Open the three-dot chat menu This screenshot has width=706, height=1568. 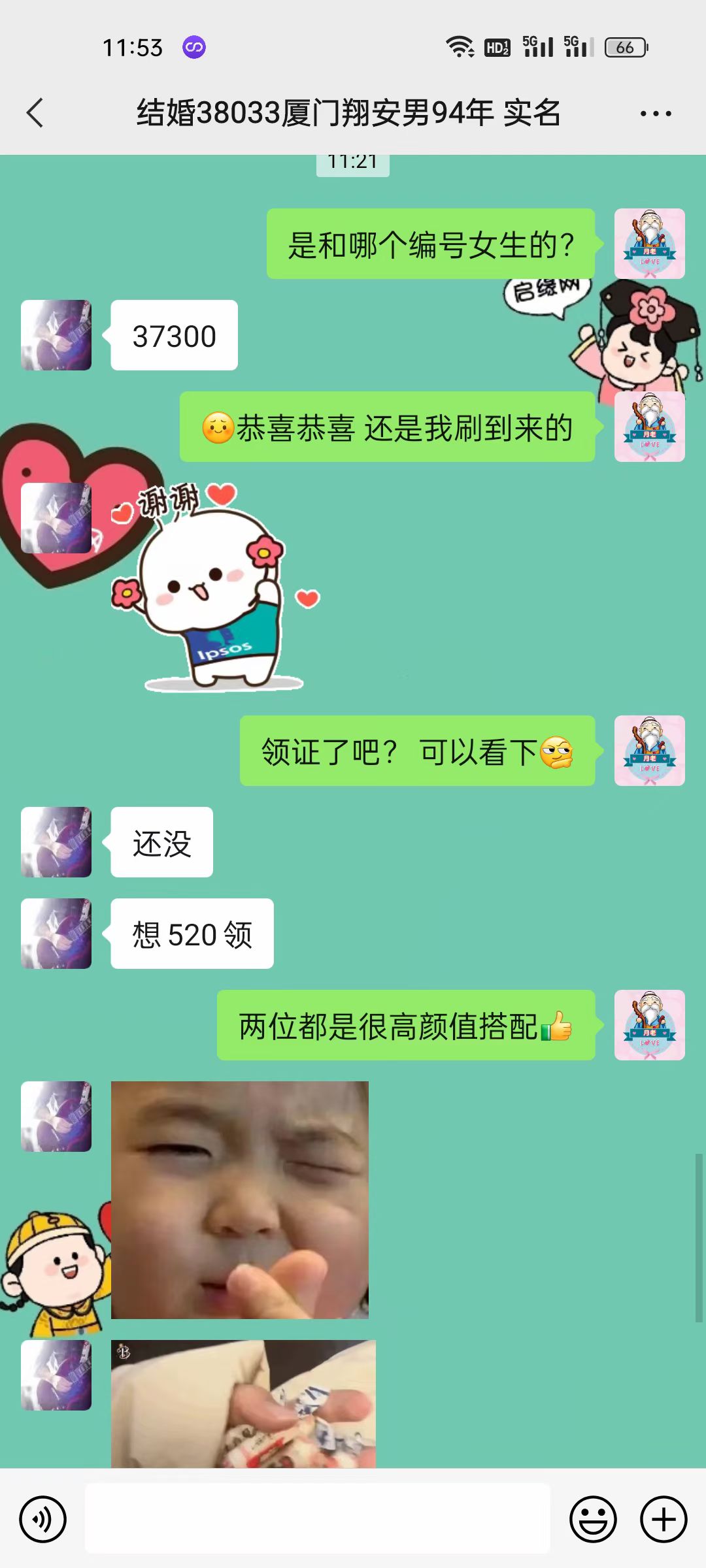656,114
